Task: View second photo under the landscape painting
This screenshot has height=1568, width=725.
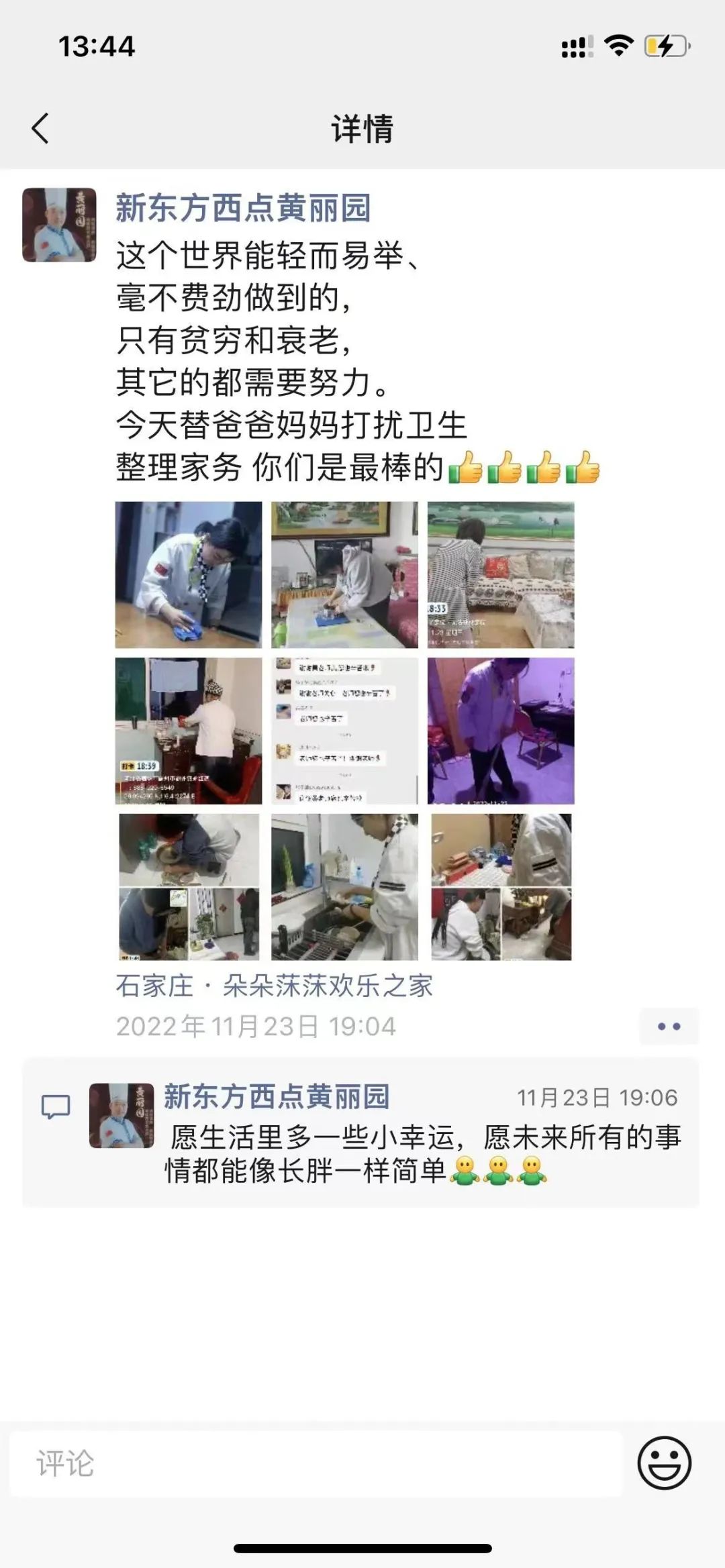Action: [344, 575]
